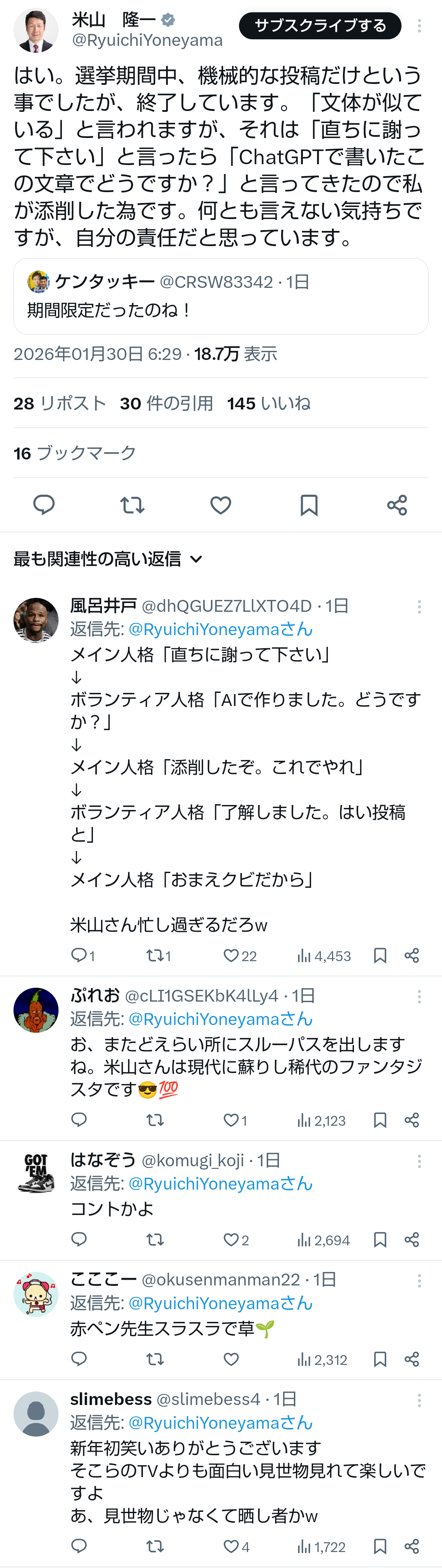Viewport: 442px width, 1568px height.
Task: Open the quoted post by ケンタッキー
Action: (221, 296)
